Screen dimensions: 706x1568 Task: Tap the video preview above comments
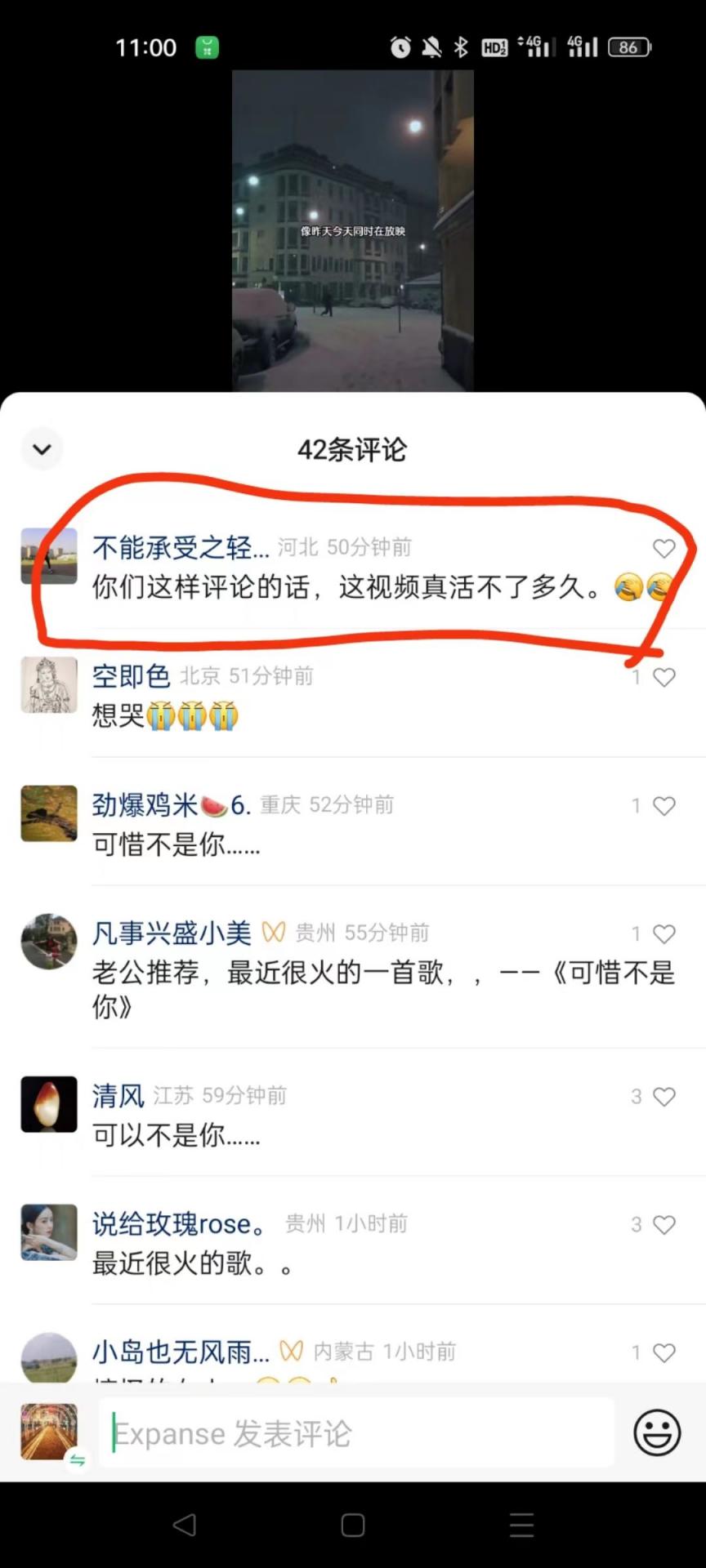pos(352,231)
